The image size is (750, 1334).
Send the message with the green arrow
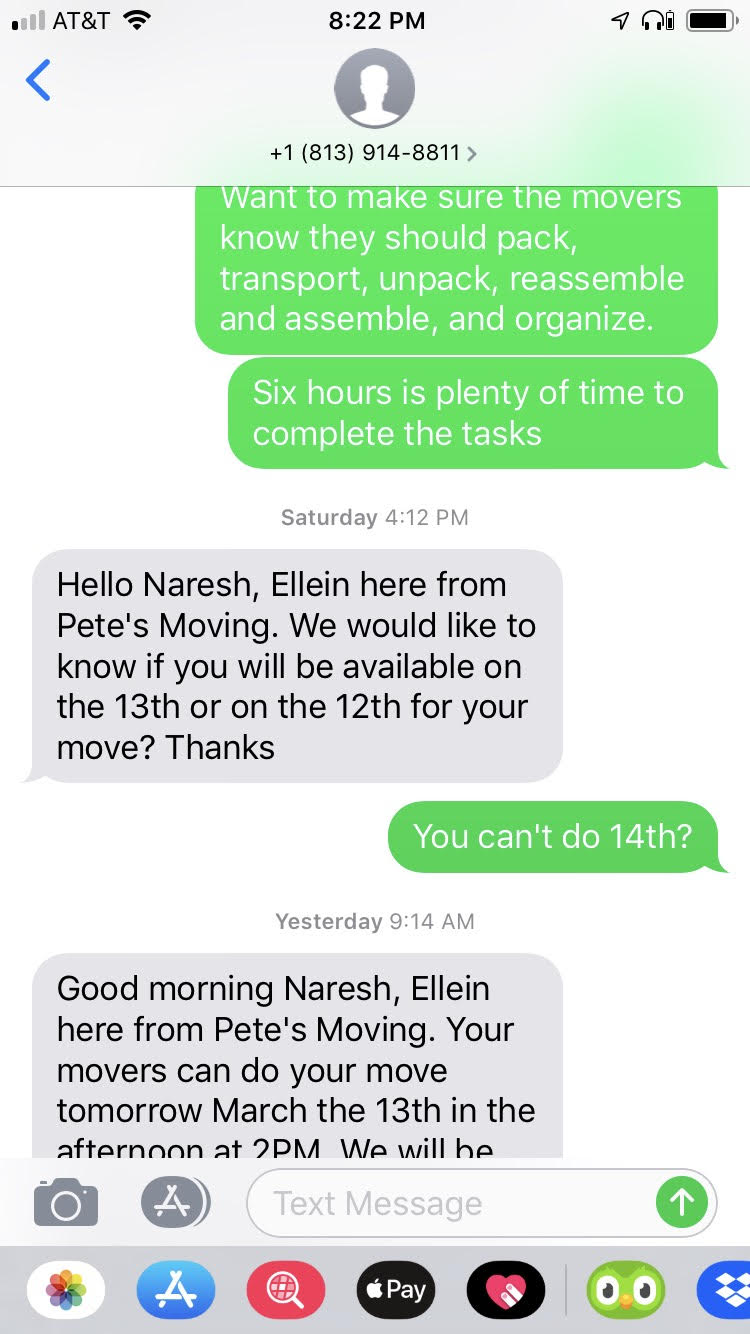[682, 1202]
